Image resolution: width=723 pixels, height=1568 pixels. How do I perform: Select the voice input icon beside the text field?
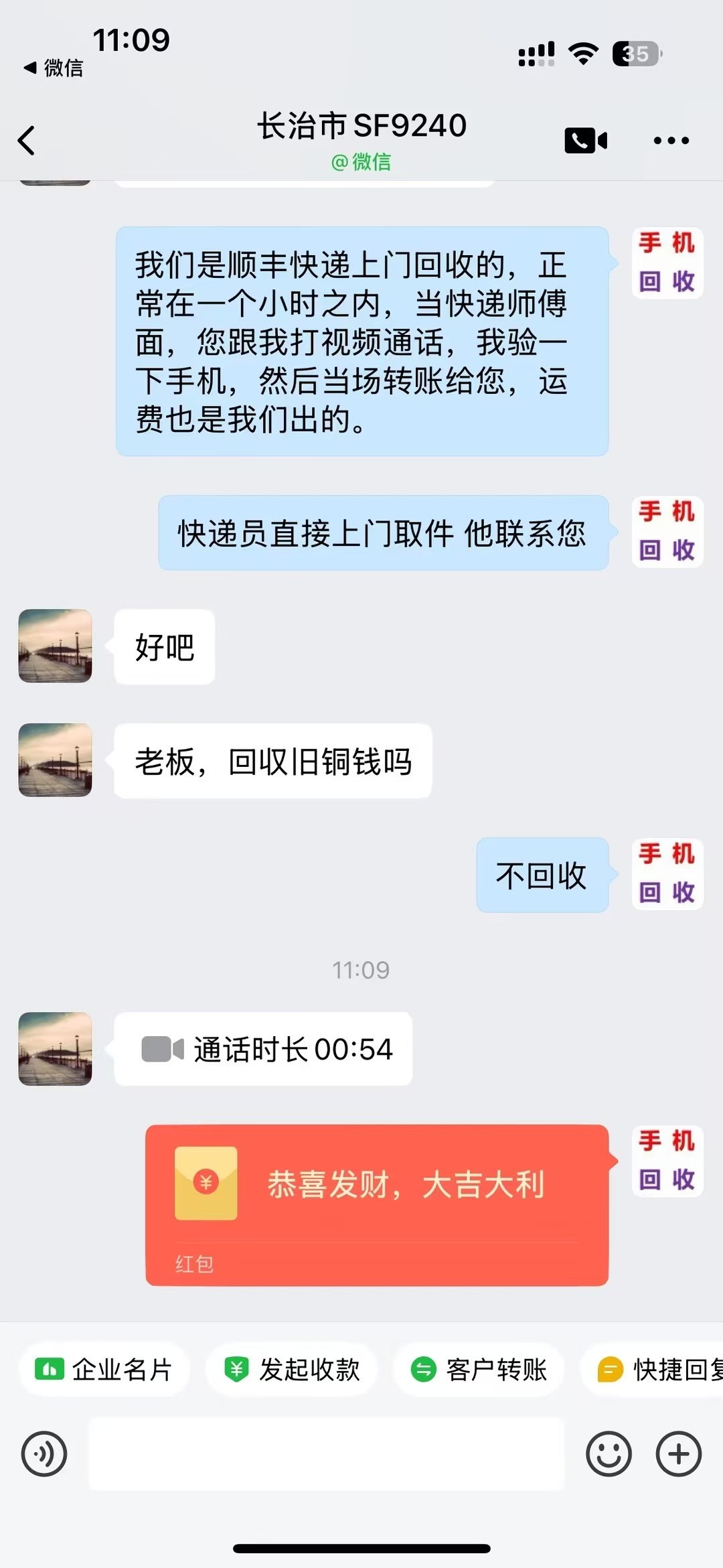[44, 1455]
